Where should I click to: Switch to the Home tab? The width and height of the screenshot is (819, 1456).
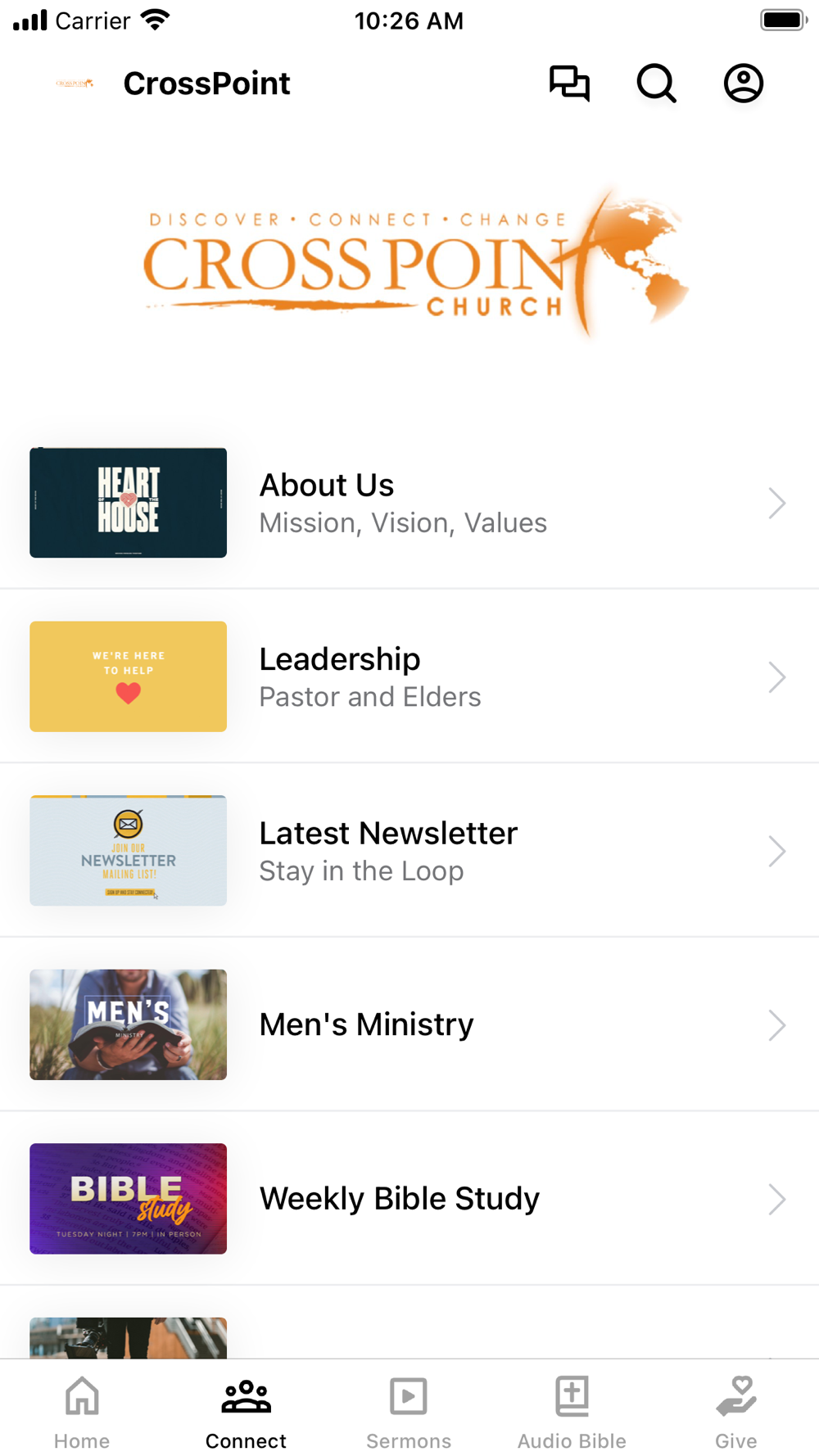(x=82, y=1412)
